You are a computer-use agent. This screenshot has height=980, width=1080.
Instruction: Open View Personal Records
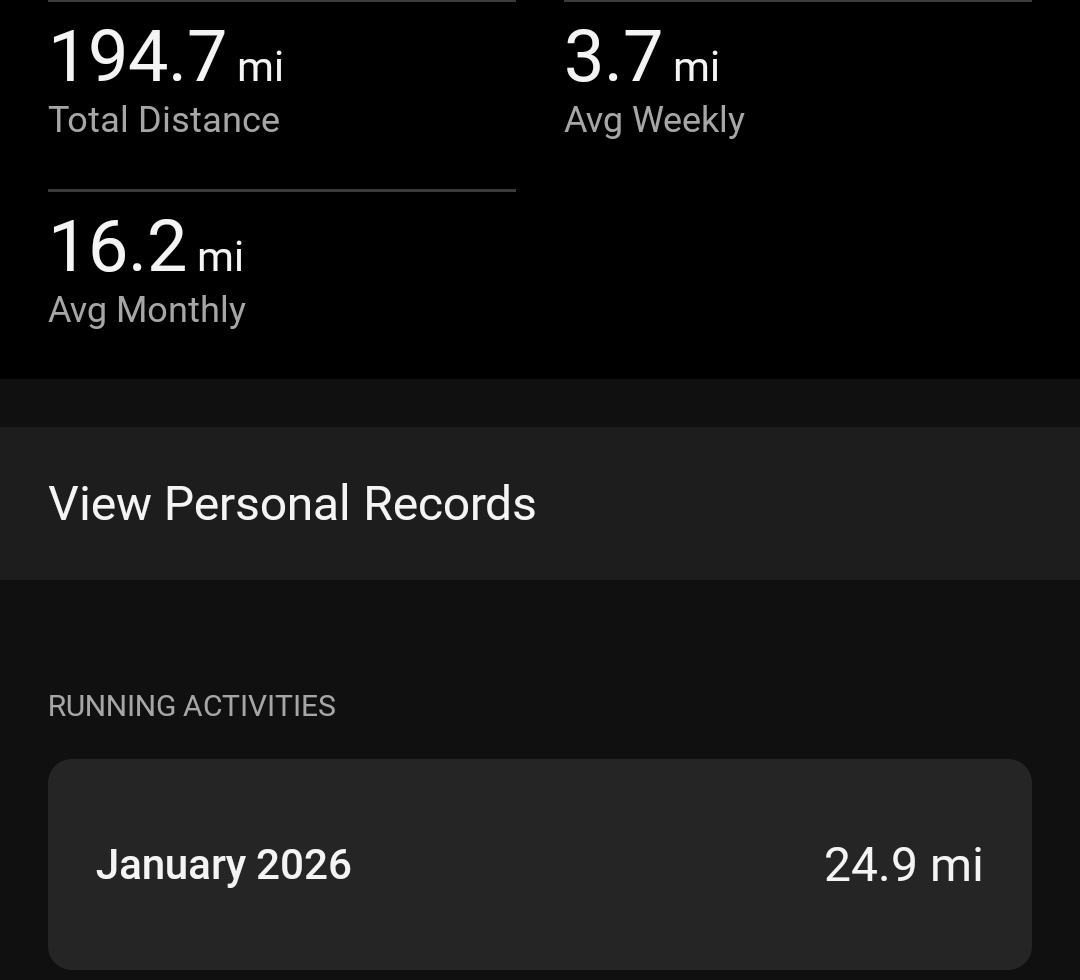coord(540,503)
